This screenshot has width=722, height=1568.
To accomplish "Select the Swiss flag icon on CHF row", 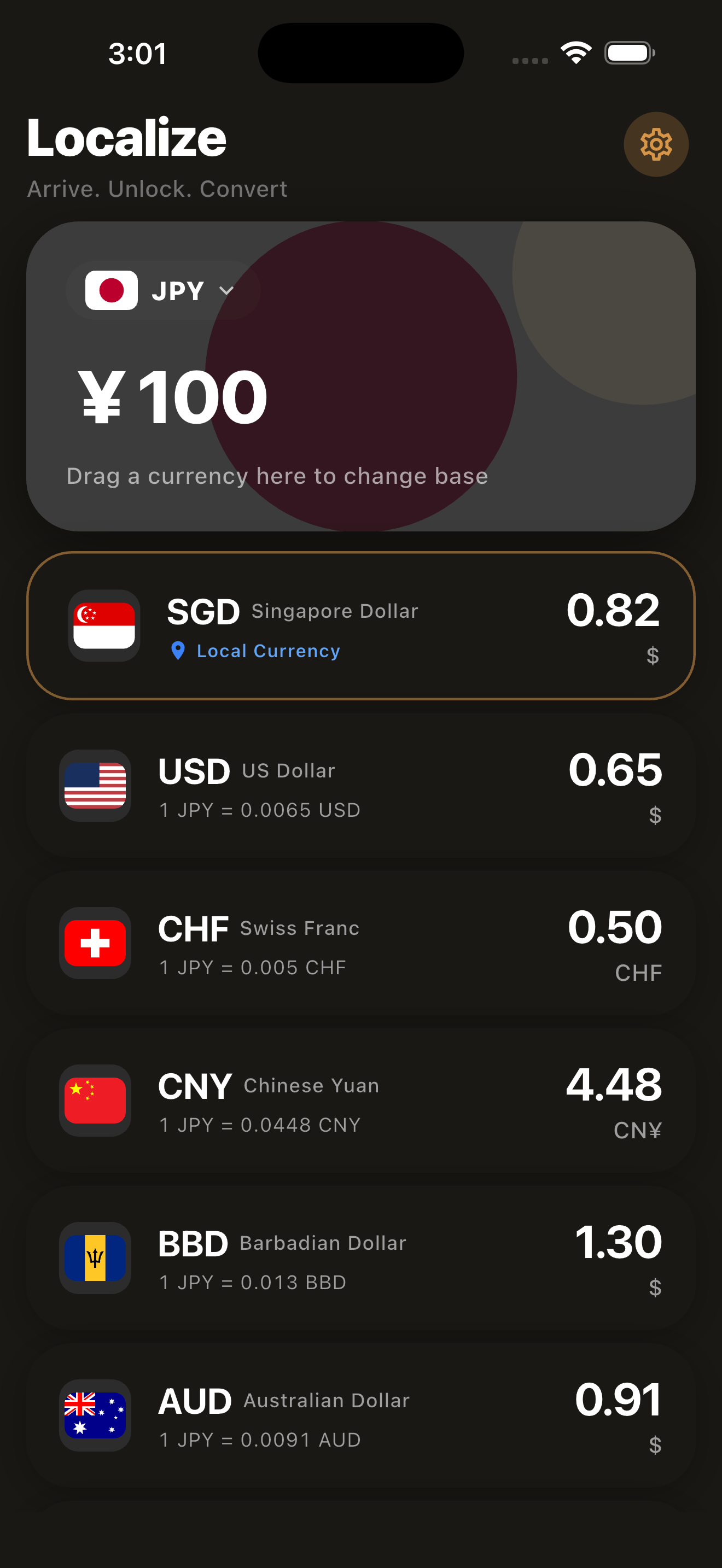I will [95, 942].
